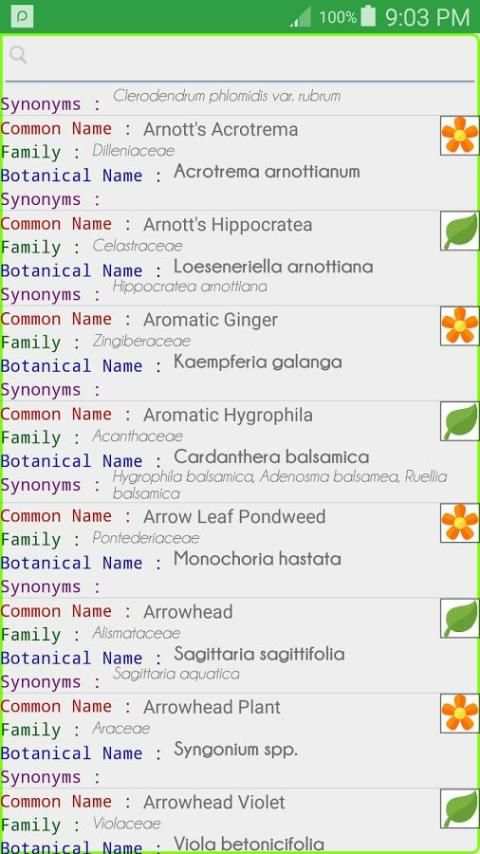Tap the flower icon beside Arnott's Acrotrema
The height and width of the screenshot is (854, 480).
point(460,135)
